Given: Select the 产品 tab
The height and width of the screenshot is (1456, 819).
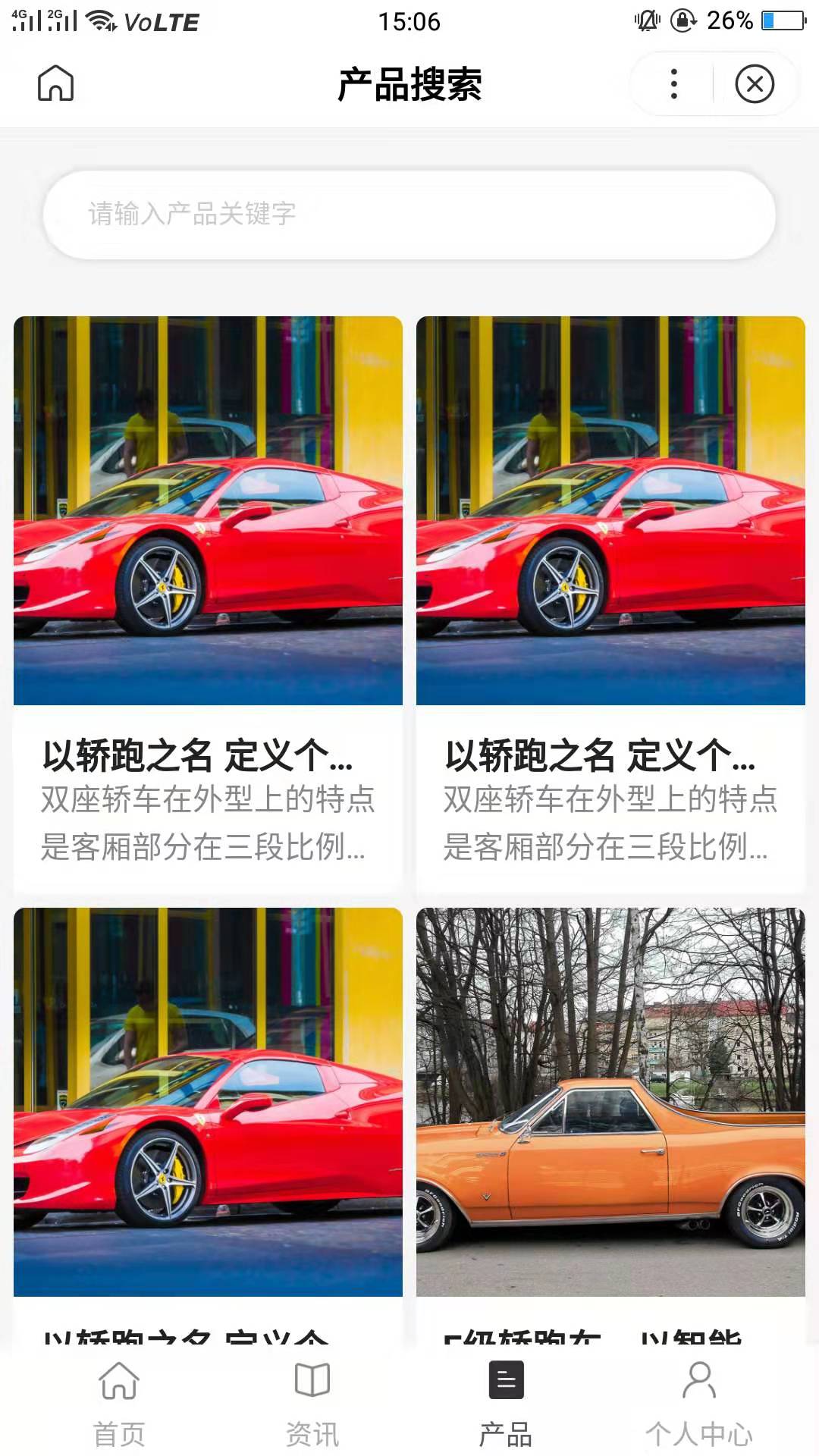Looking at the screenshot, I should click(x=505, y=1403).
